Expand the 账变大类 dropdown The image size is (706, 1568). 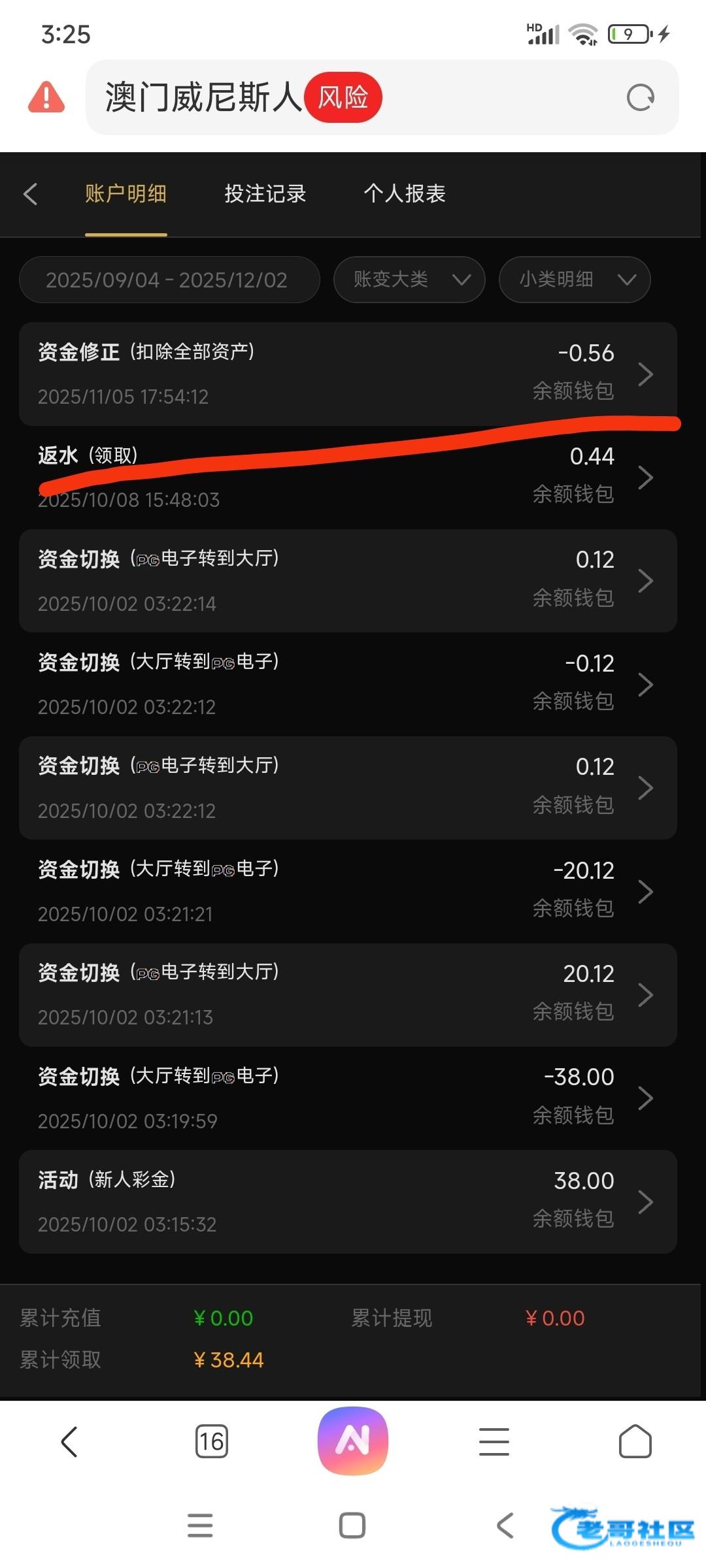tap(409, 280)
